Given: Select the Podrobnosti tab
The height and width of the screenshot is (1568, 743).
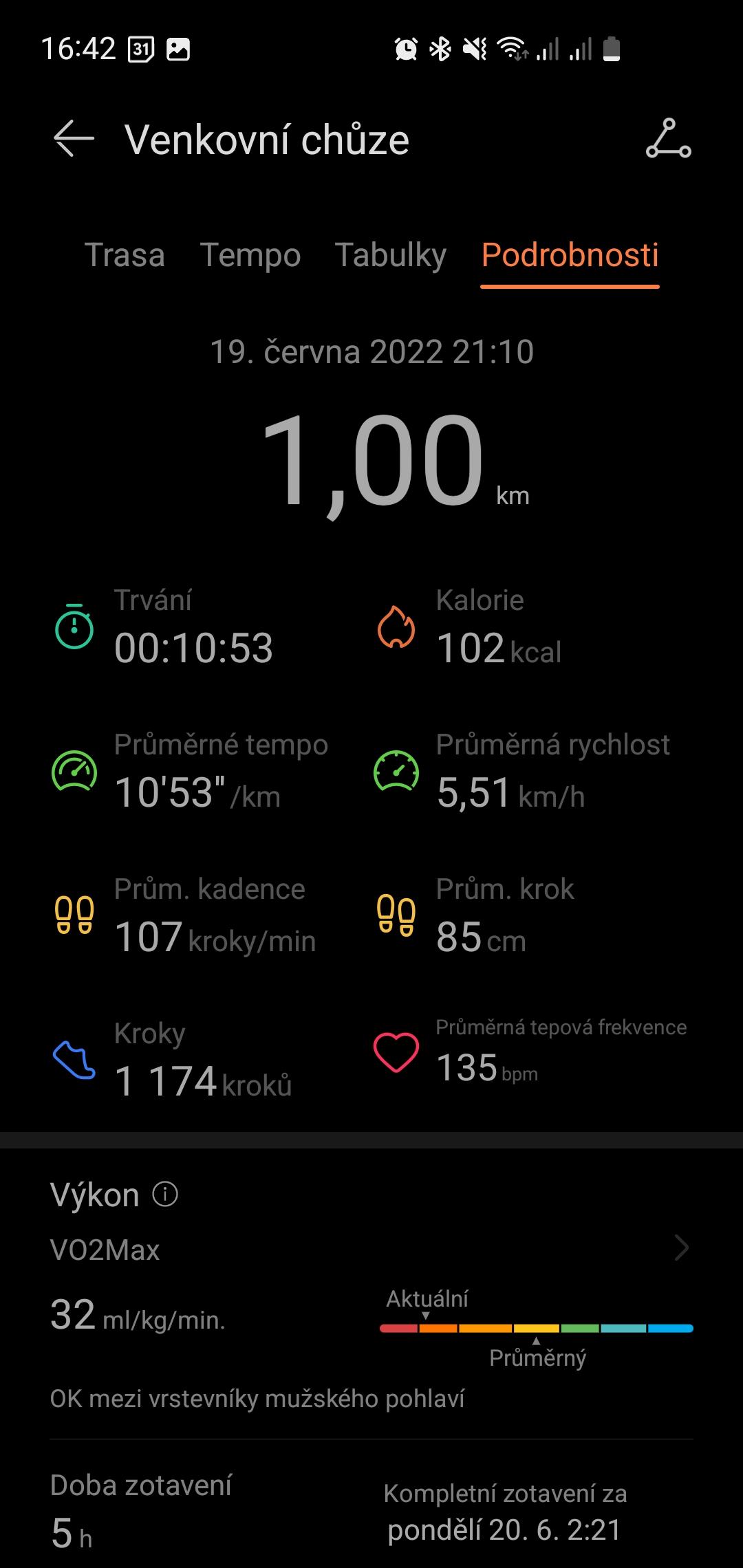Looking at the screenshot, I should coord(570,255).
